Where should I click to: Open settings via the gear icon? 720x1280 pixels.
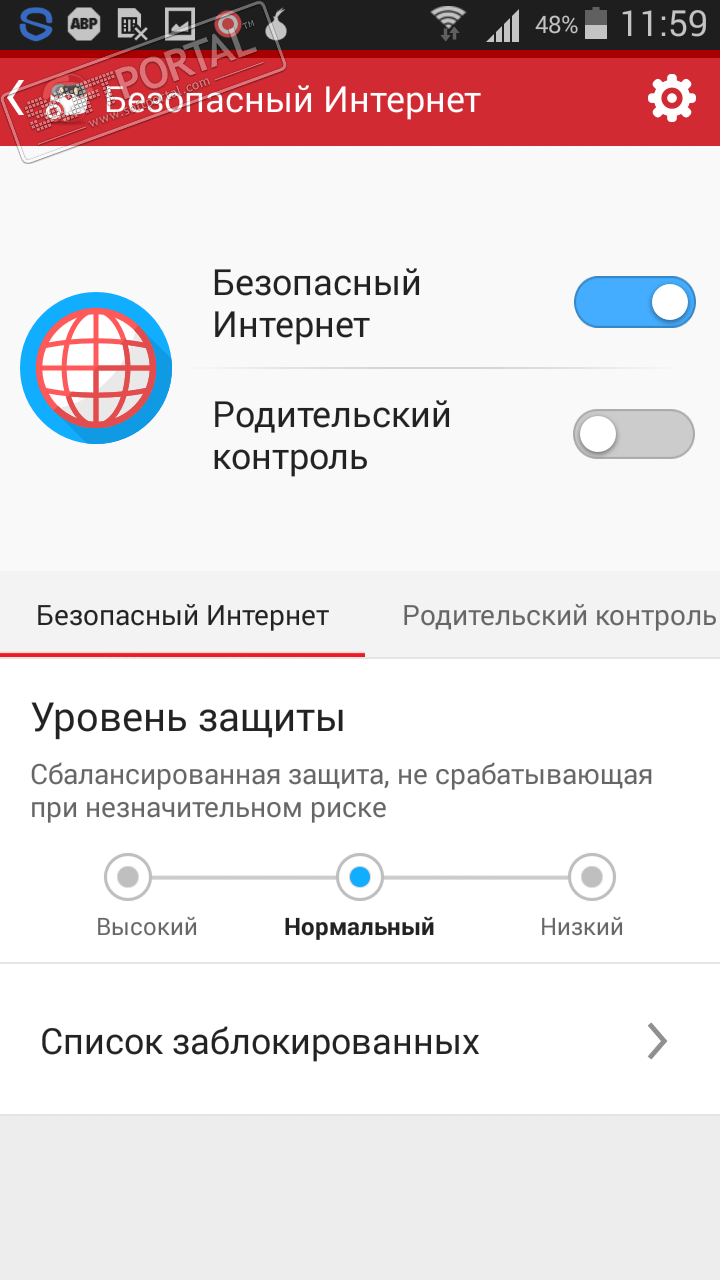[671, 98]
